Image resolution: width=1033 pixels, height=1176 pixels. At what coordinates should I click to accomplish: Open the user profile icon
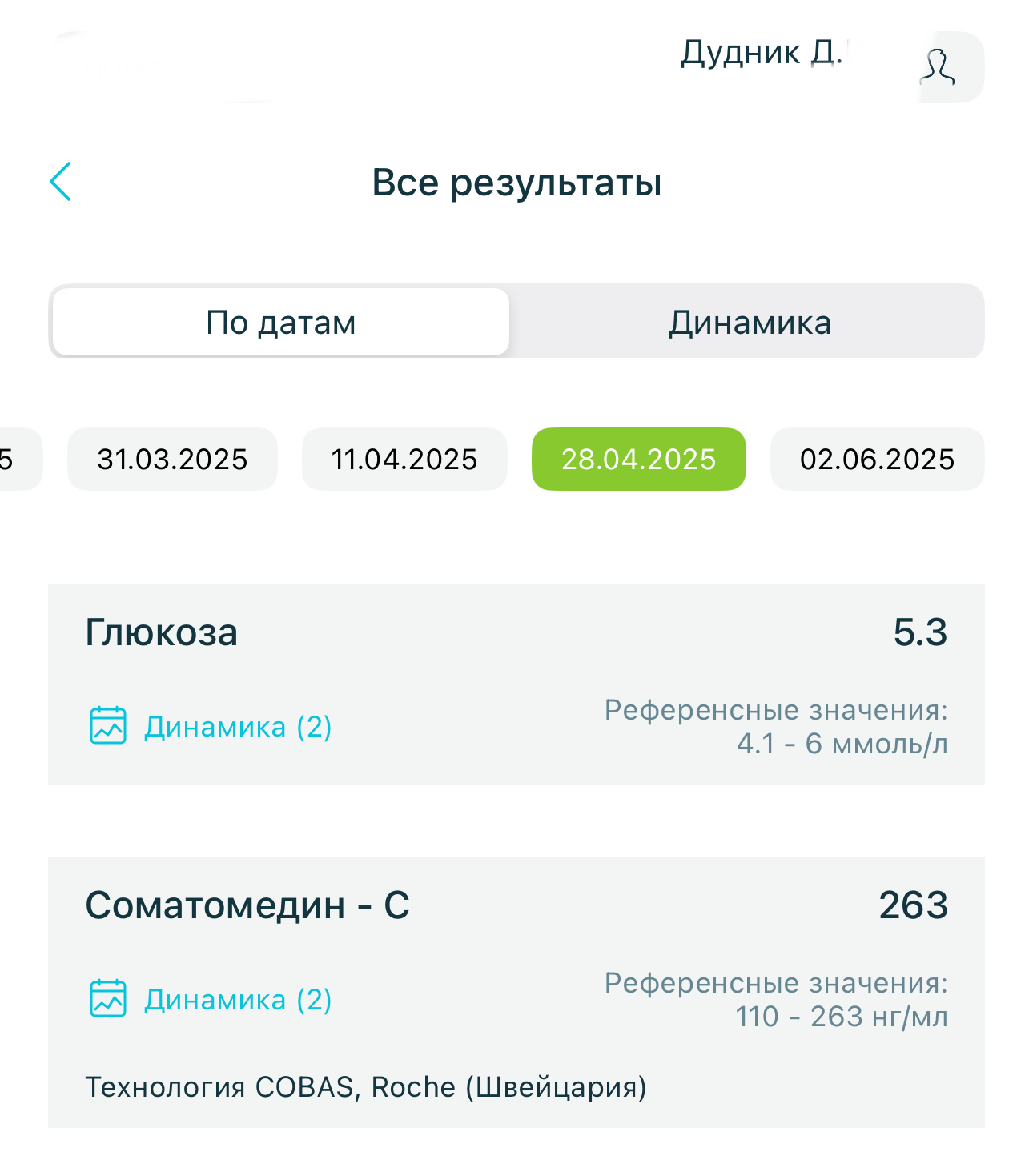(938, 67)
